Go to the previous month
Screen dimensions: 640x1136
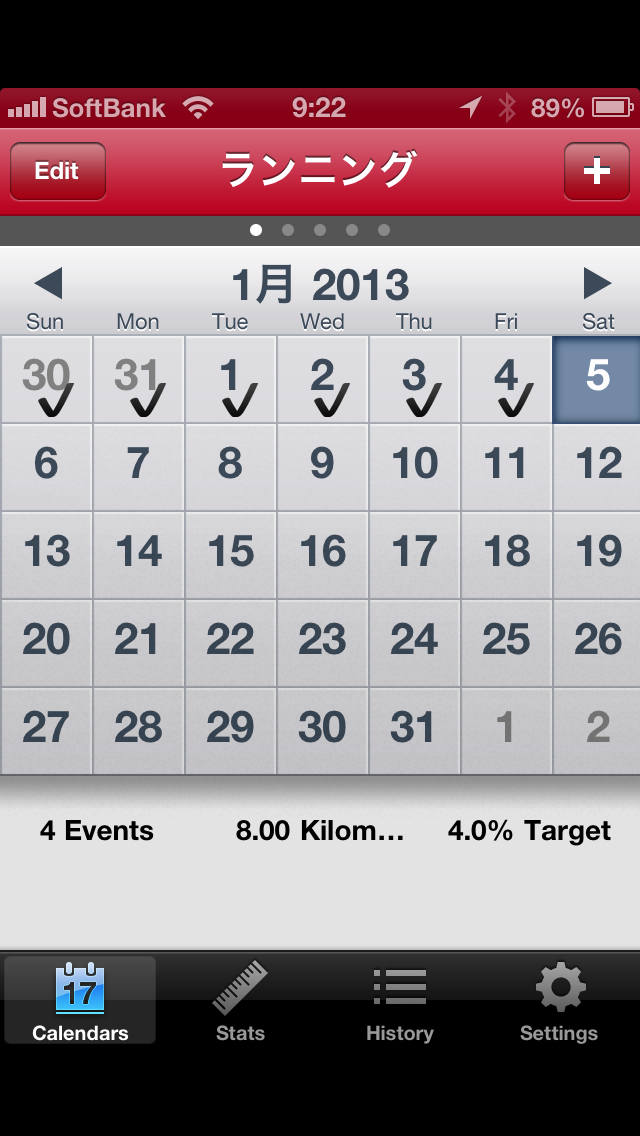click(48, 284)
